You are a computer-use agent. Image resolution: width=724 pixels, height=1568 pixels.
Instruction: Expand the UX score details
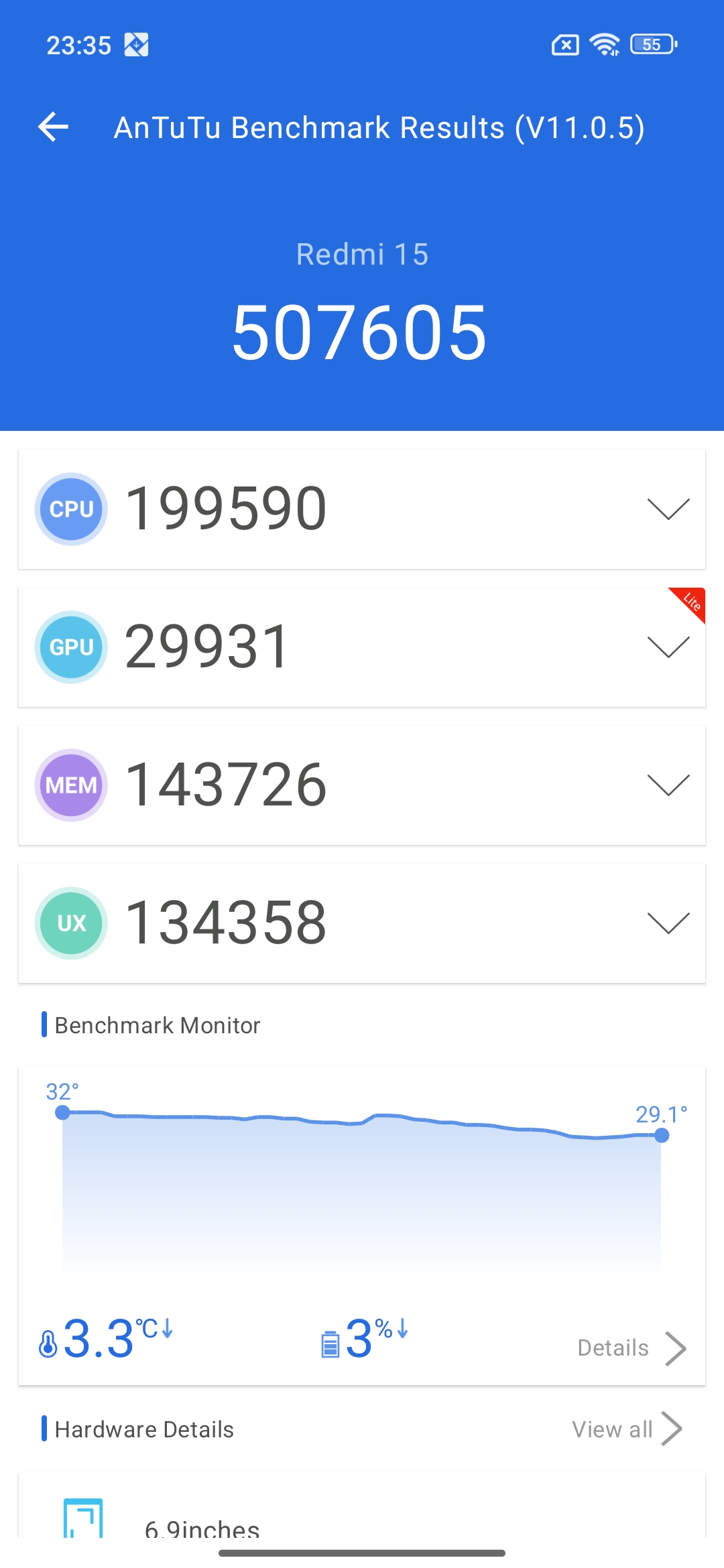668,923
